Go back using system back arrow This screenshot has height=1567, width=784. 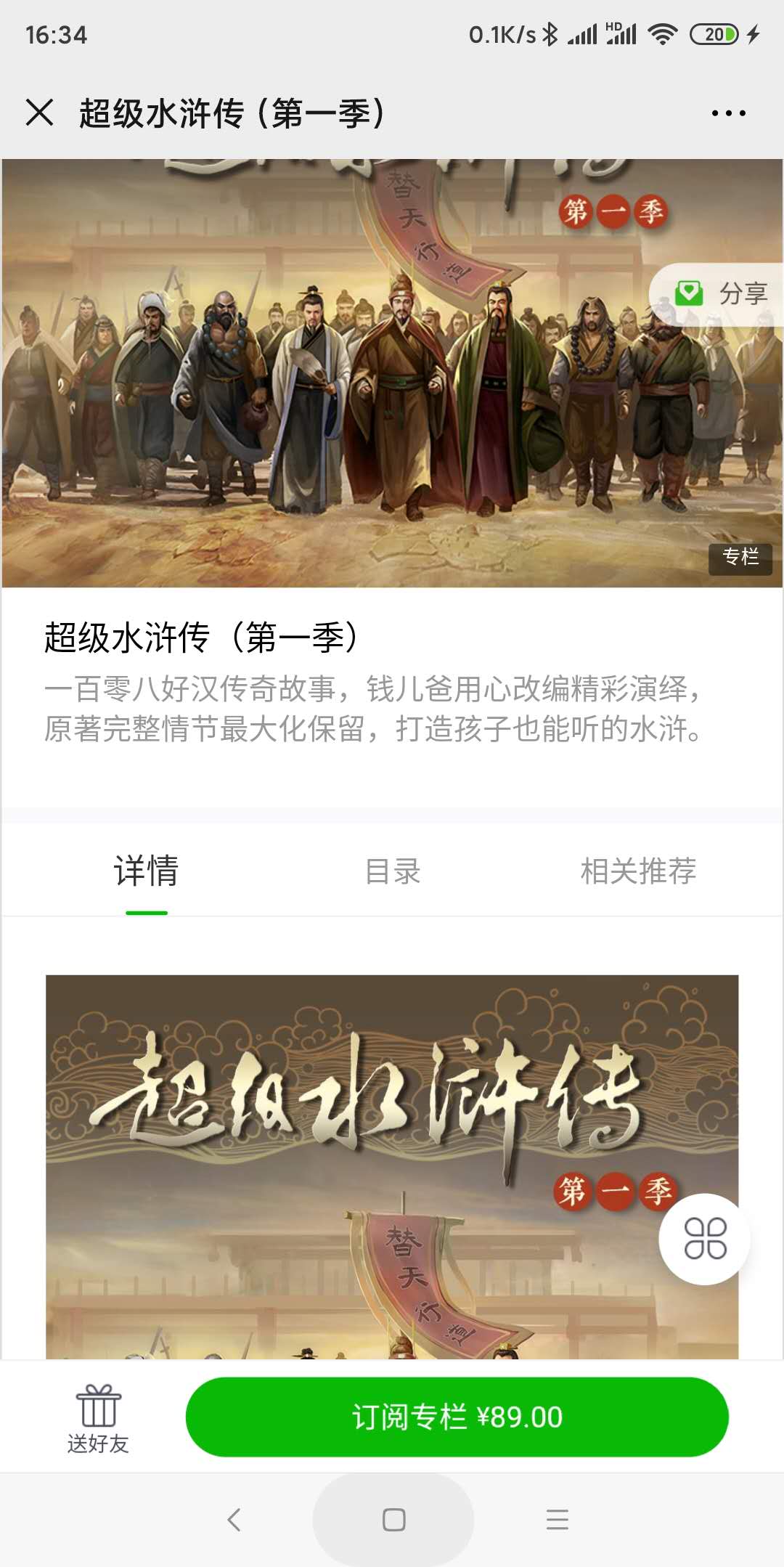(x=234, y=1520)
